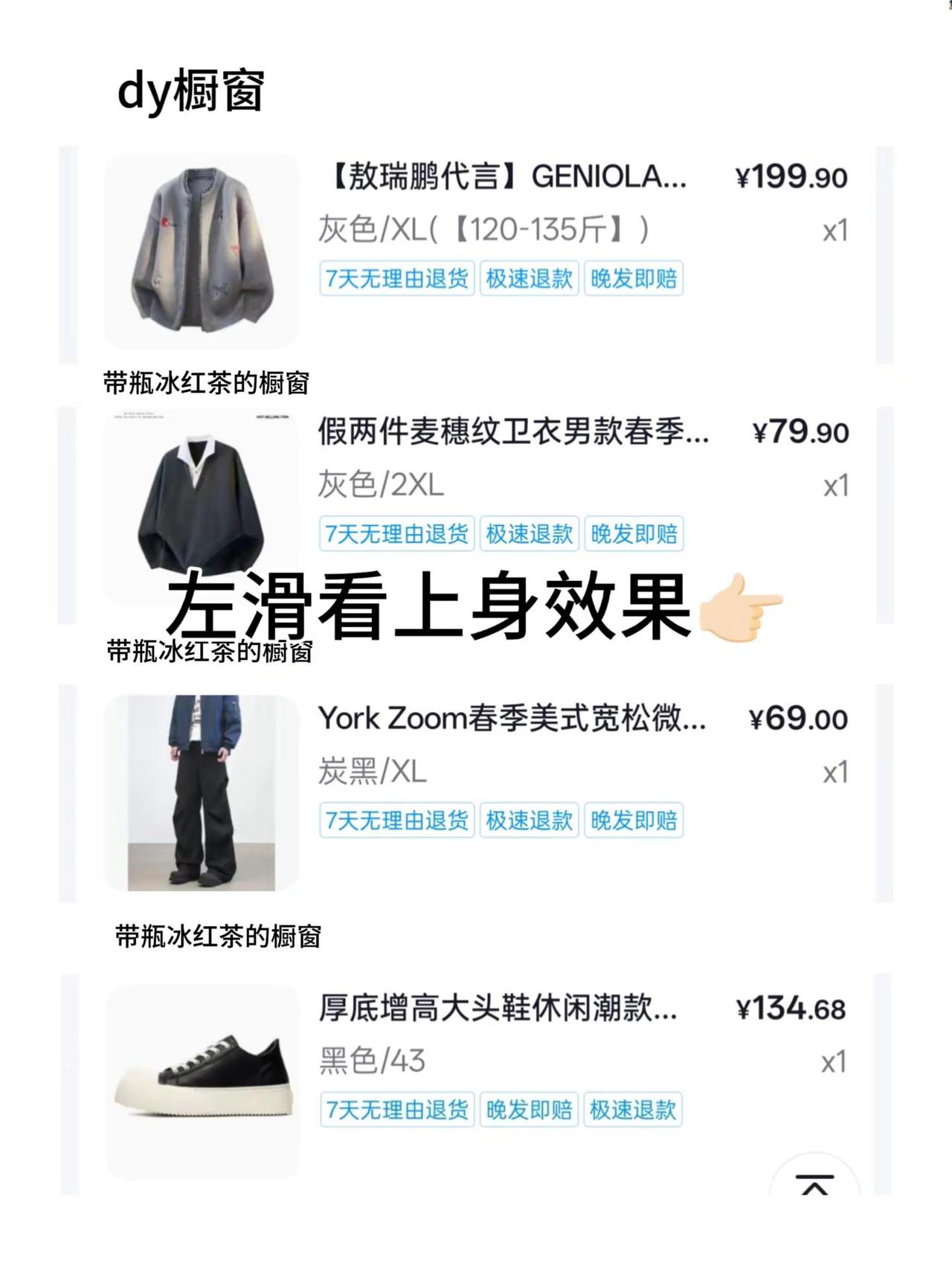Select the 晚发即赔 badge on York Zoom item
The image size is (952, 1269).
click(635, 820)
